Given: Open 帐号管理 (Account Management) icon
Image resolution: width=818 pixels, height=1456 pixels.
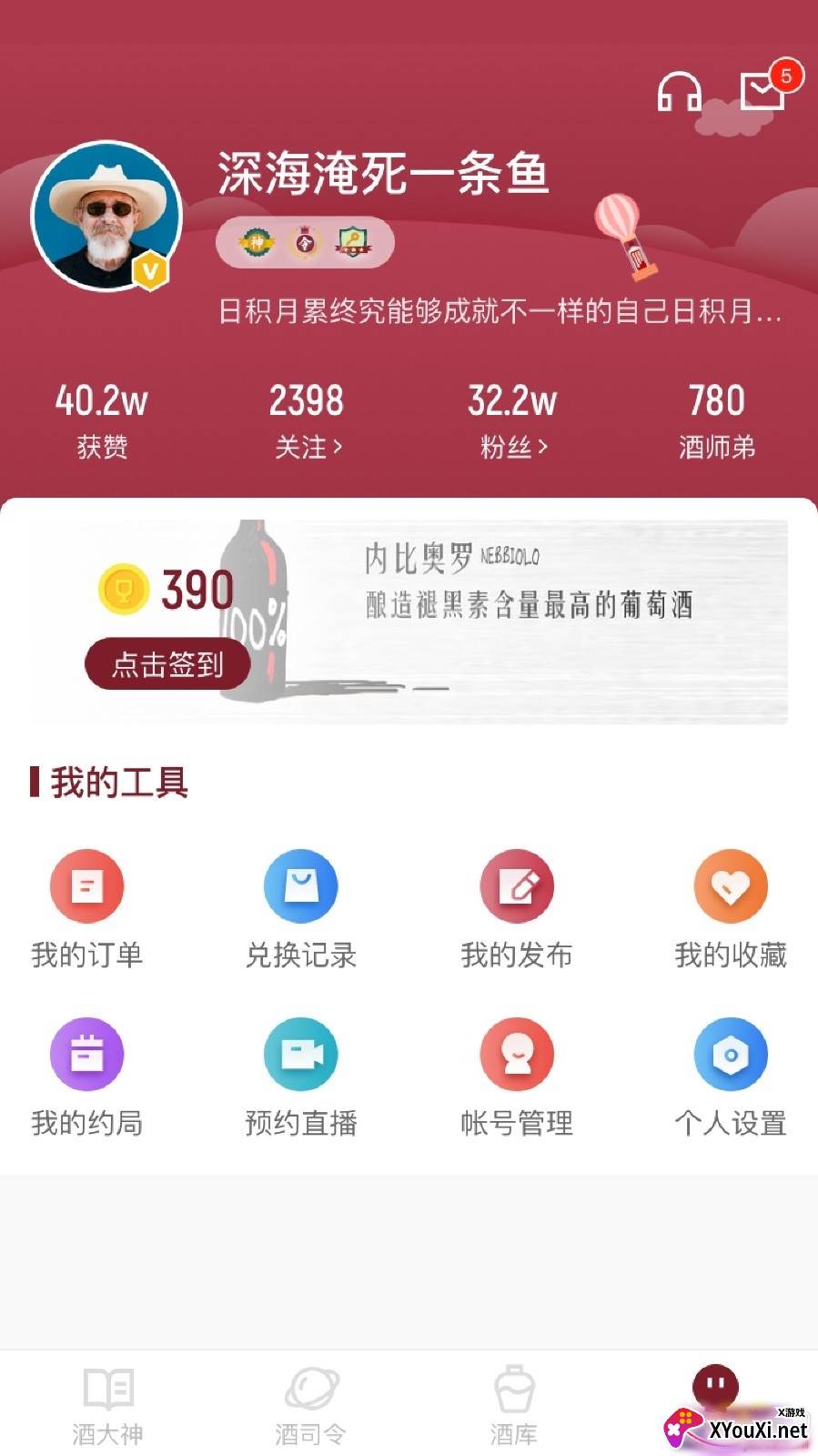Looking at the screenshot, I should click(x=517, y=1053).
